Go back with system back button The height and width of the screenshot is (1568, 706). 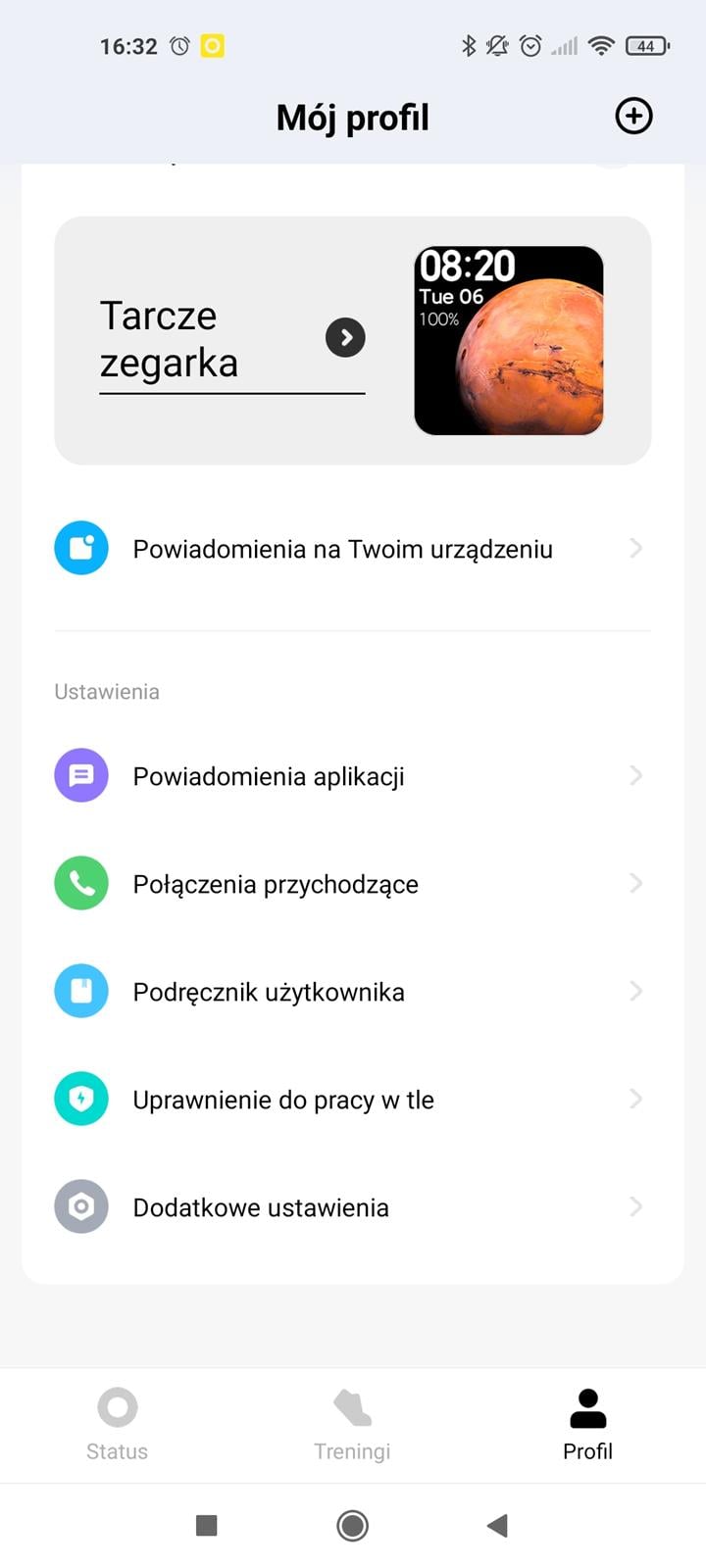[x=498, y=1525]
